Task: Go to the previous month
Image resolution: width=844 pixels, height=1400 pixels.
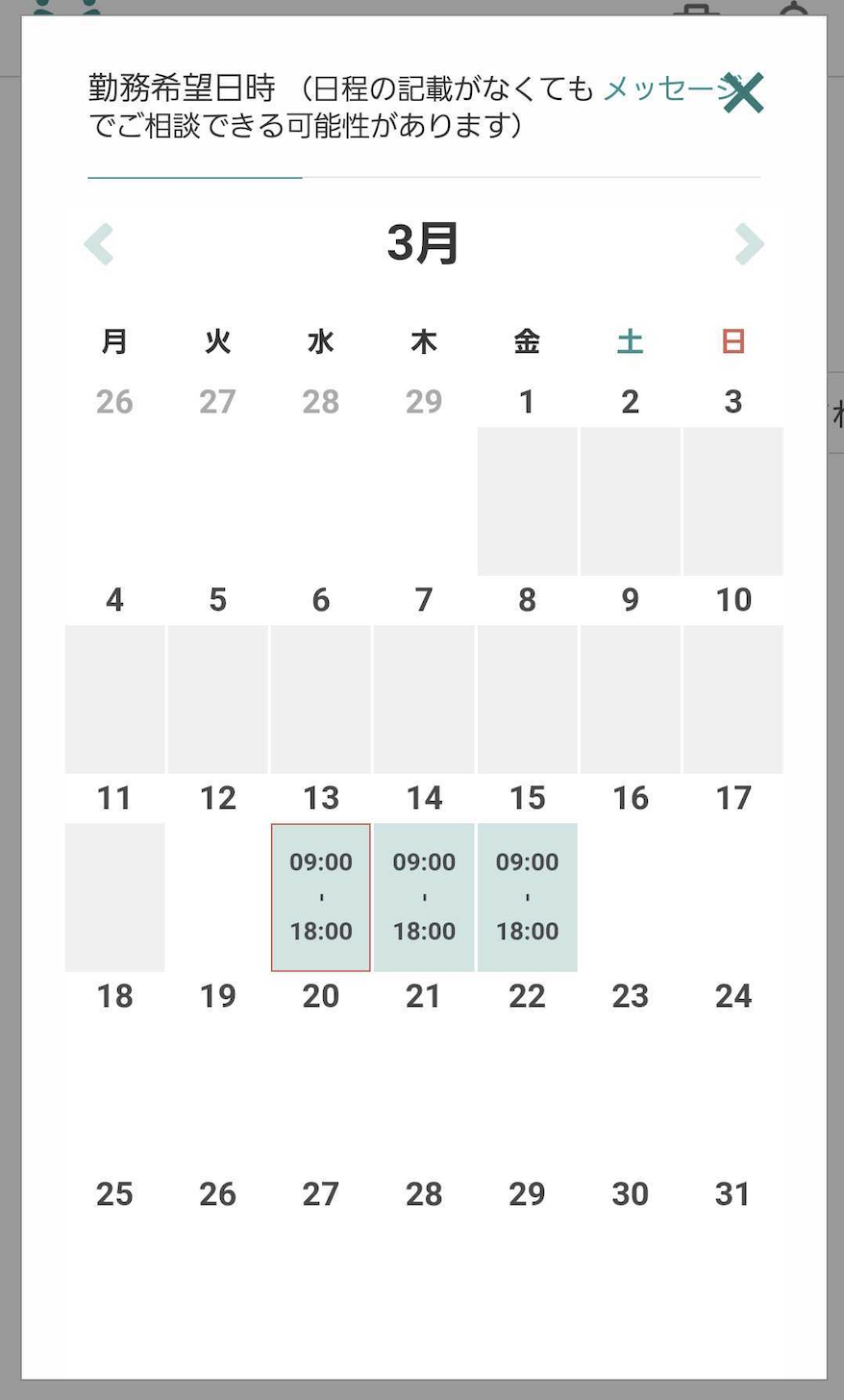Action: tap(100, 244)
